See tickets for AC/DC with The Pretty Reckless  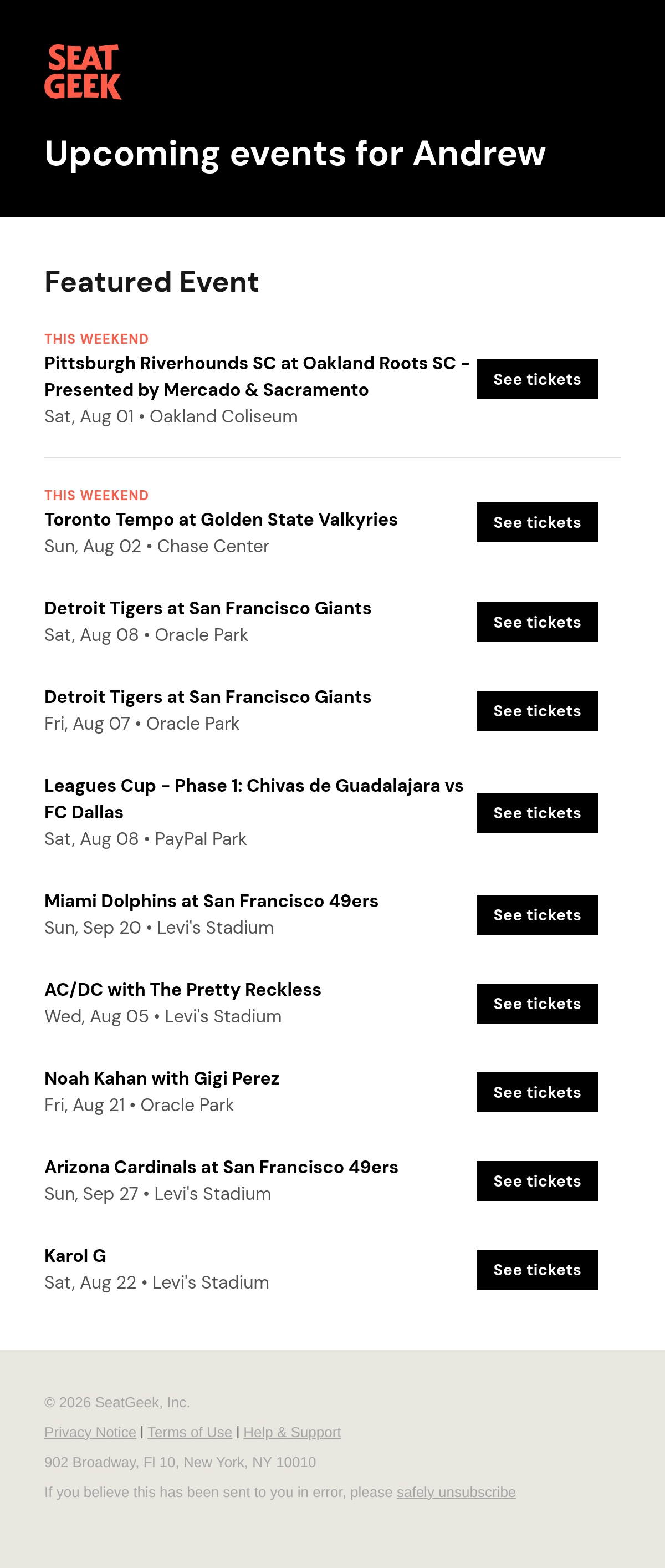(x=537, y=1004)
